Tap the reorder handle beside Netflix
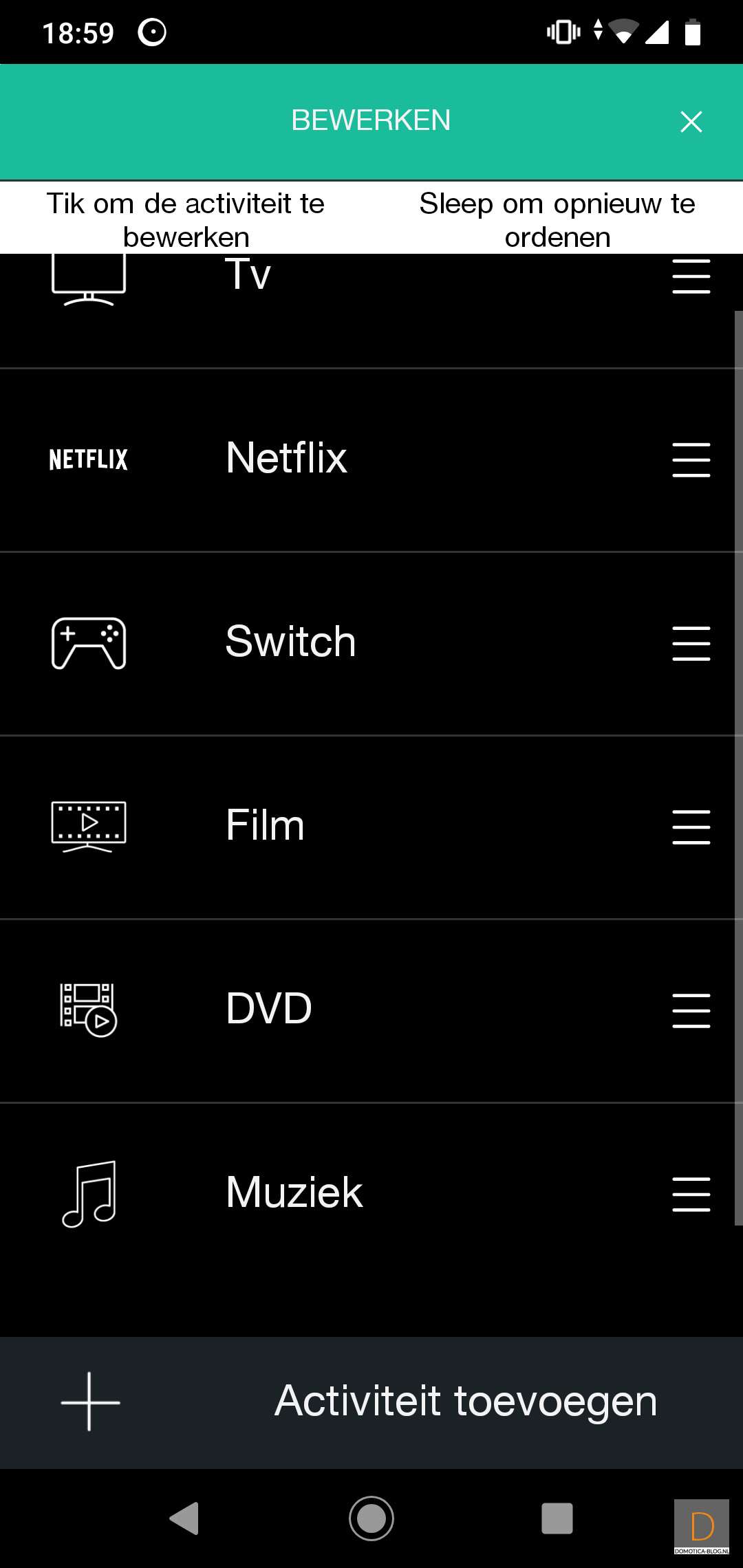The image size is (743, 1568). pos(691,459)
